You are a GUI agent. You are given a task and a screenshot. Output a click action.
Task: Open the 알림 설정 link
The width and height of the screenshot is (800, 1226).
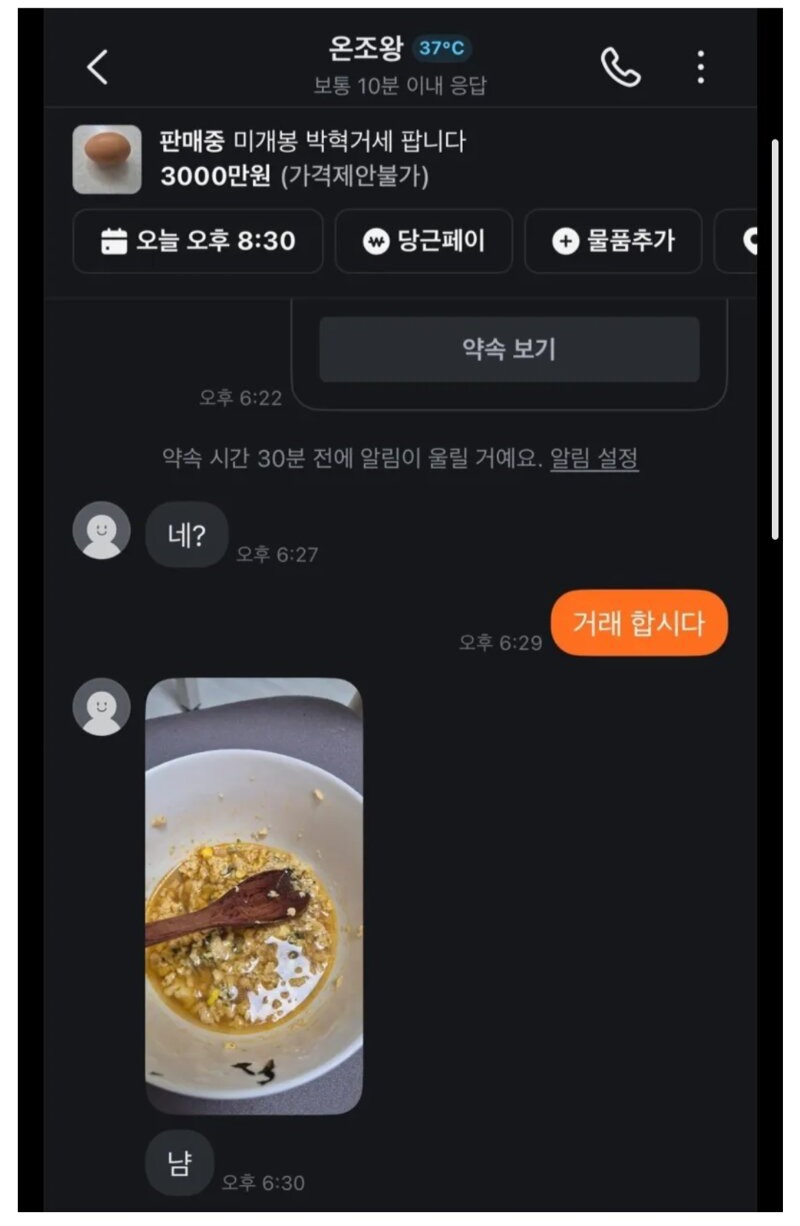coord(594,459)
